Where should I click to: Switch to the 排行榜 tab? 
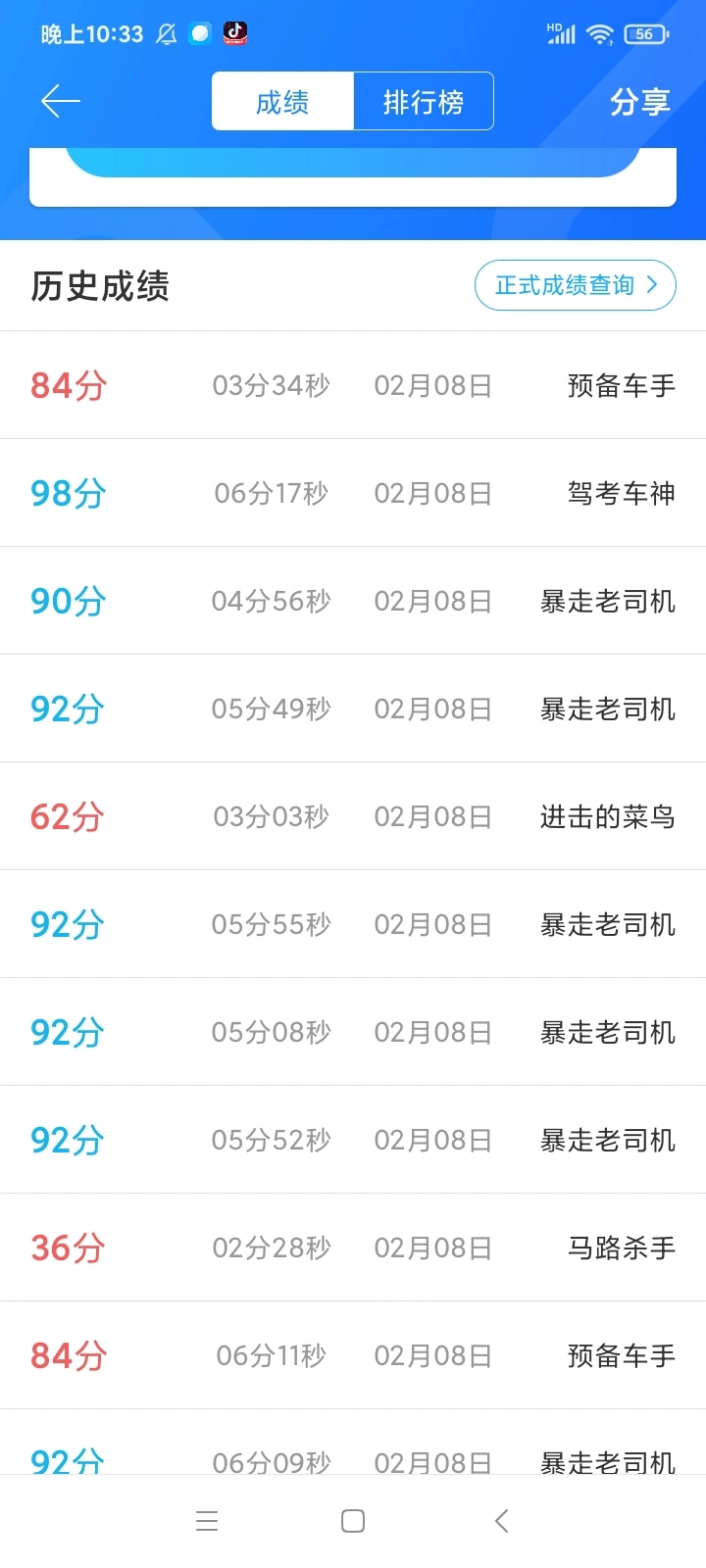point(423,101)
